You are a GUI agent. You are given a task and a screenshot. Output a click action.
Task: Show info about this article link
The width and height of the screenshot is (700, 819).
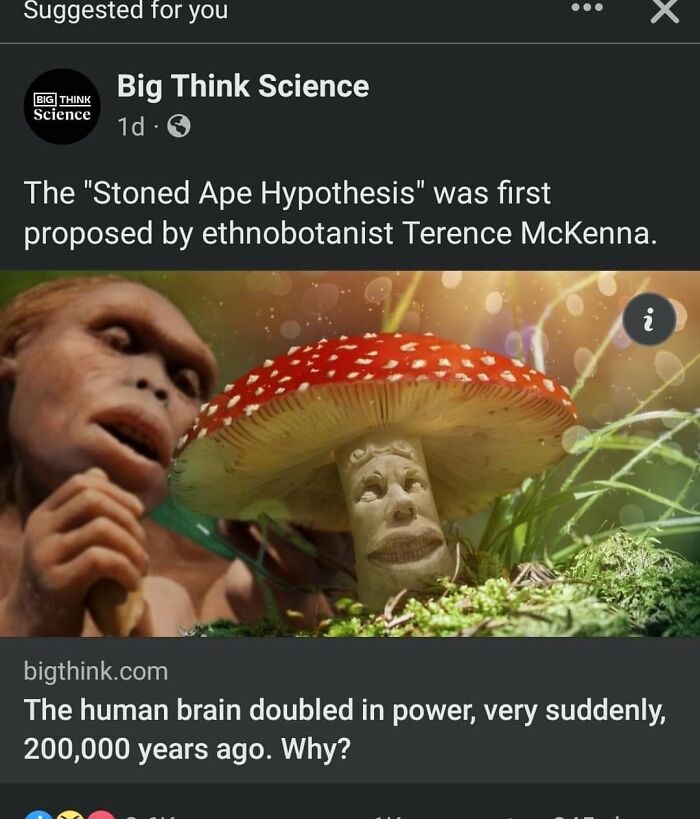coord(649,321)
